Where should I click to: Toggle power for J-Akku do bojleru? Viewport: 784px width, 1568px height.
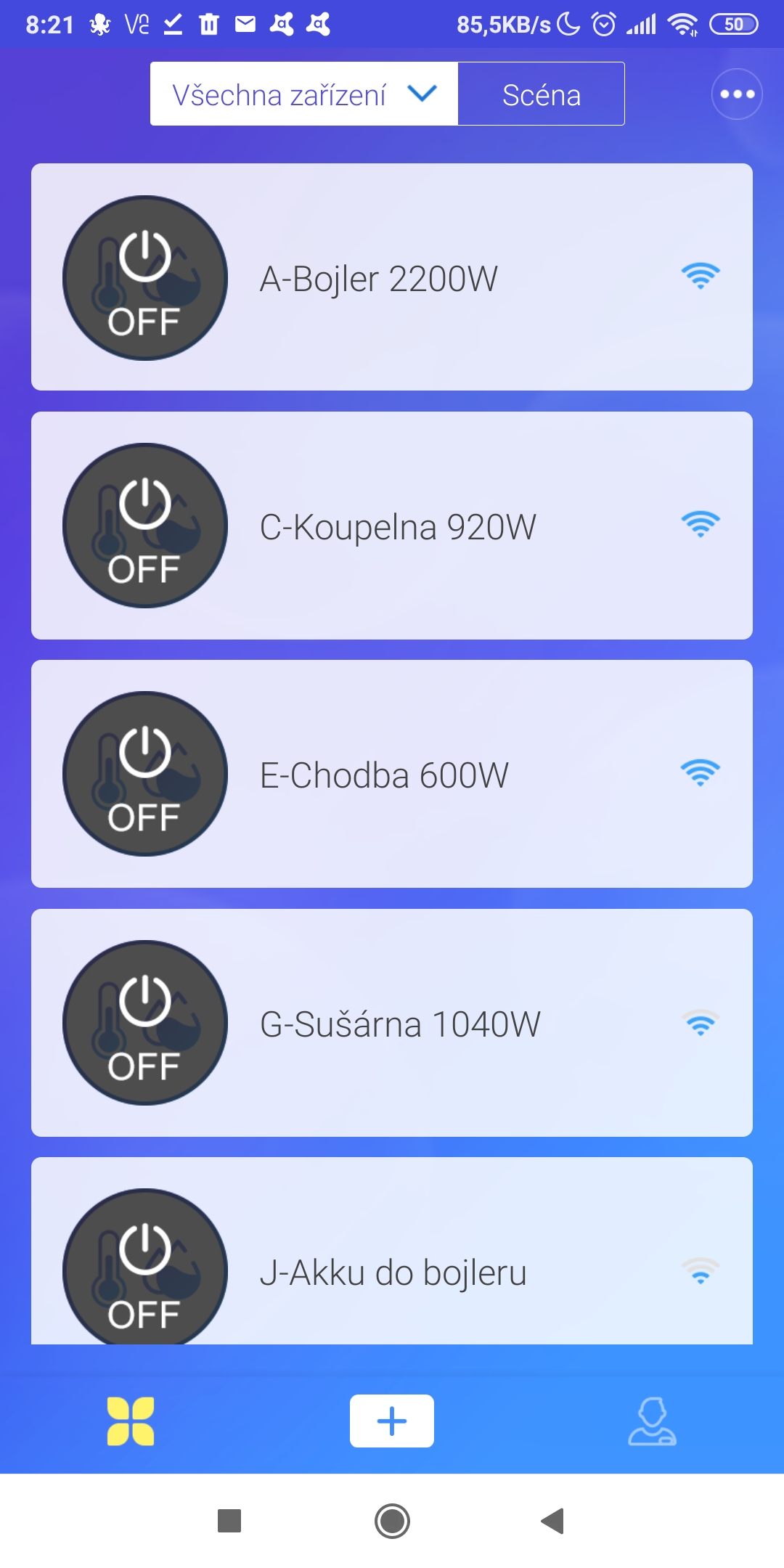click(x=144, y=1267)
